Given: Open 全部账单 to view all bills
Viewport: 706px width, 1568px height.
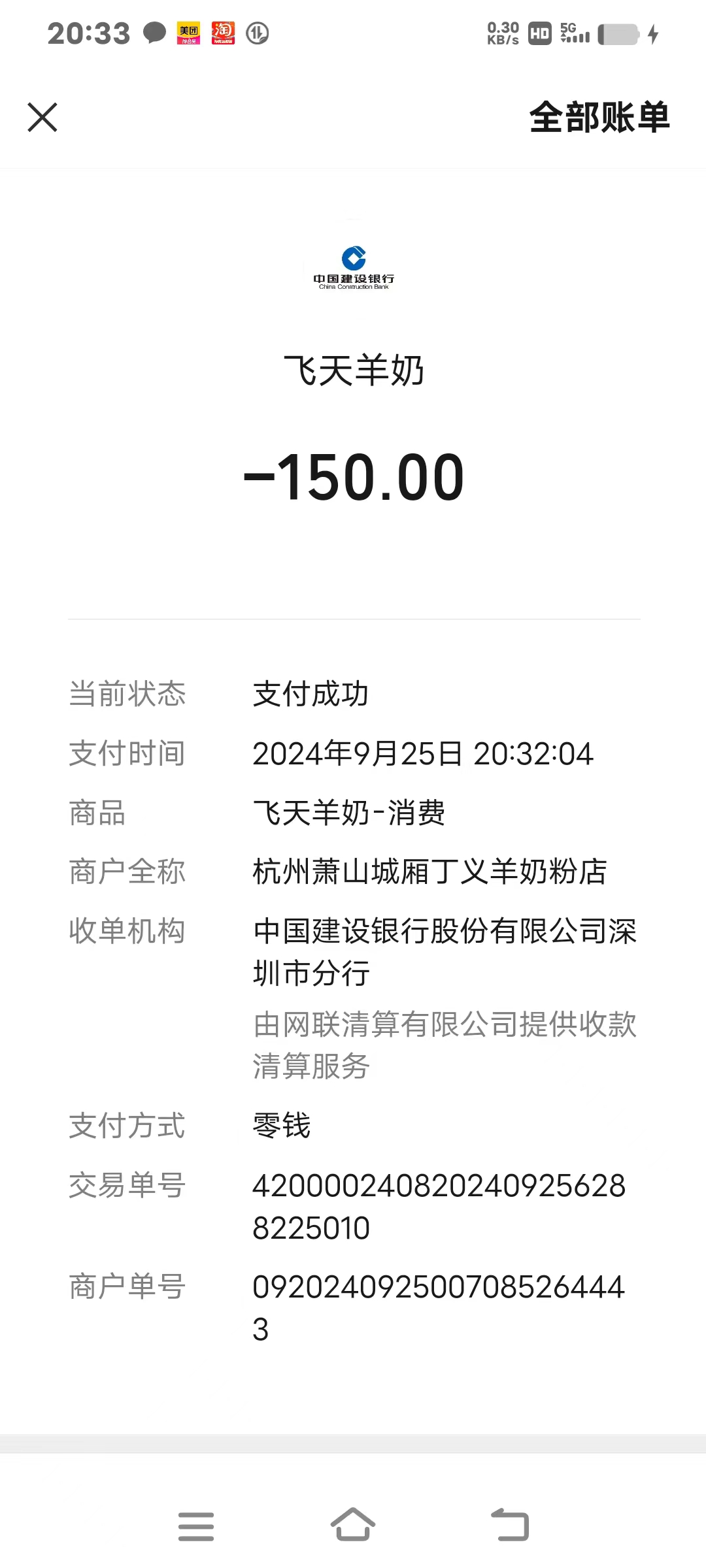Looking at the screenshot, I should click(x=599, y=118).
